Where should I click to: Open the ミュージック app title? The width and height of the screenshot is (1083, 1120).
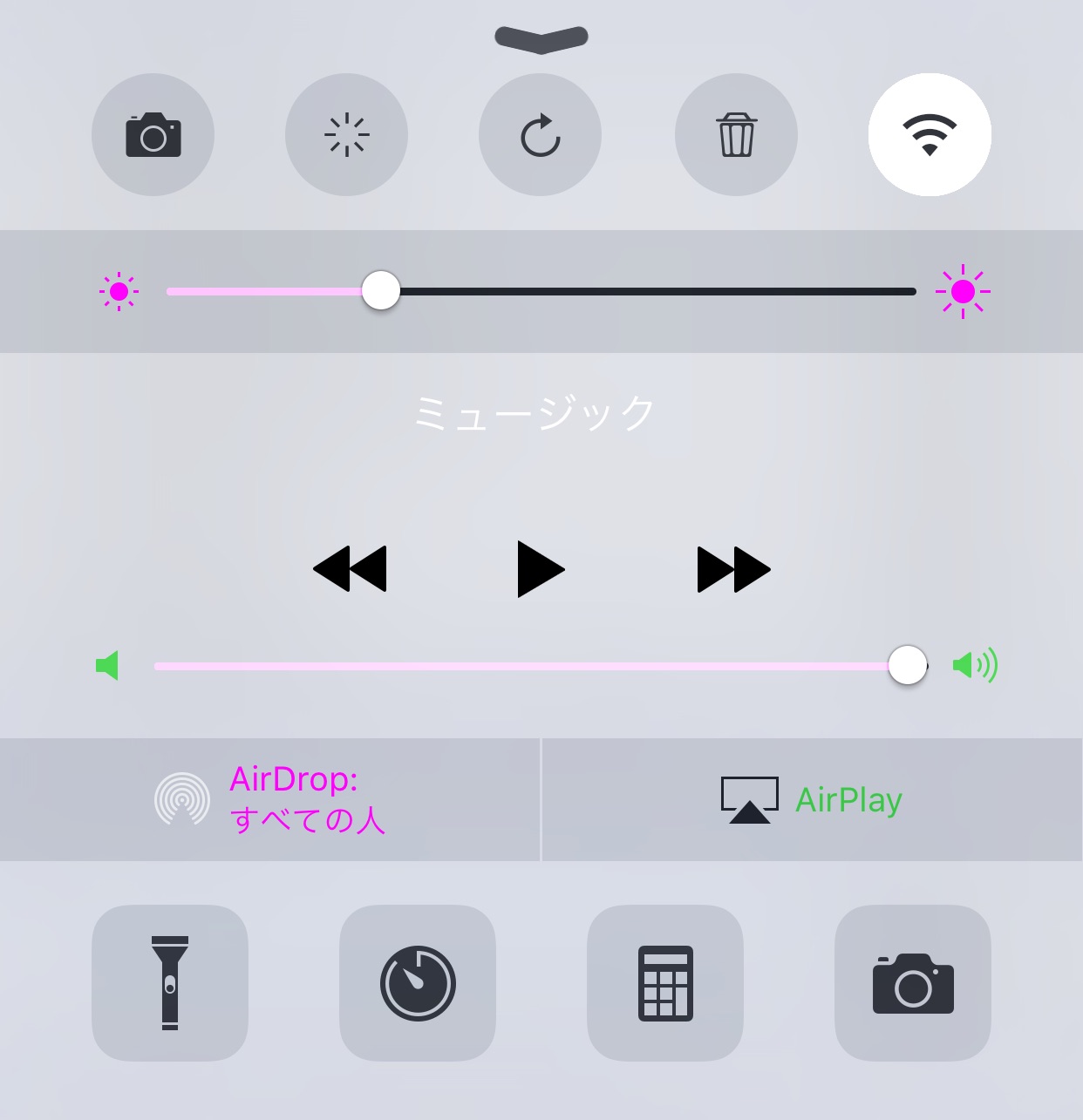point(535,413)
